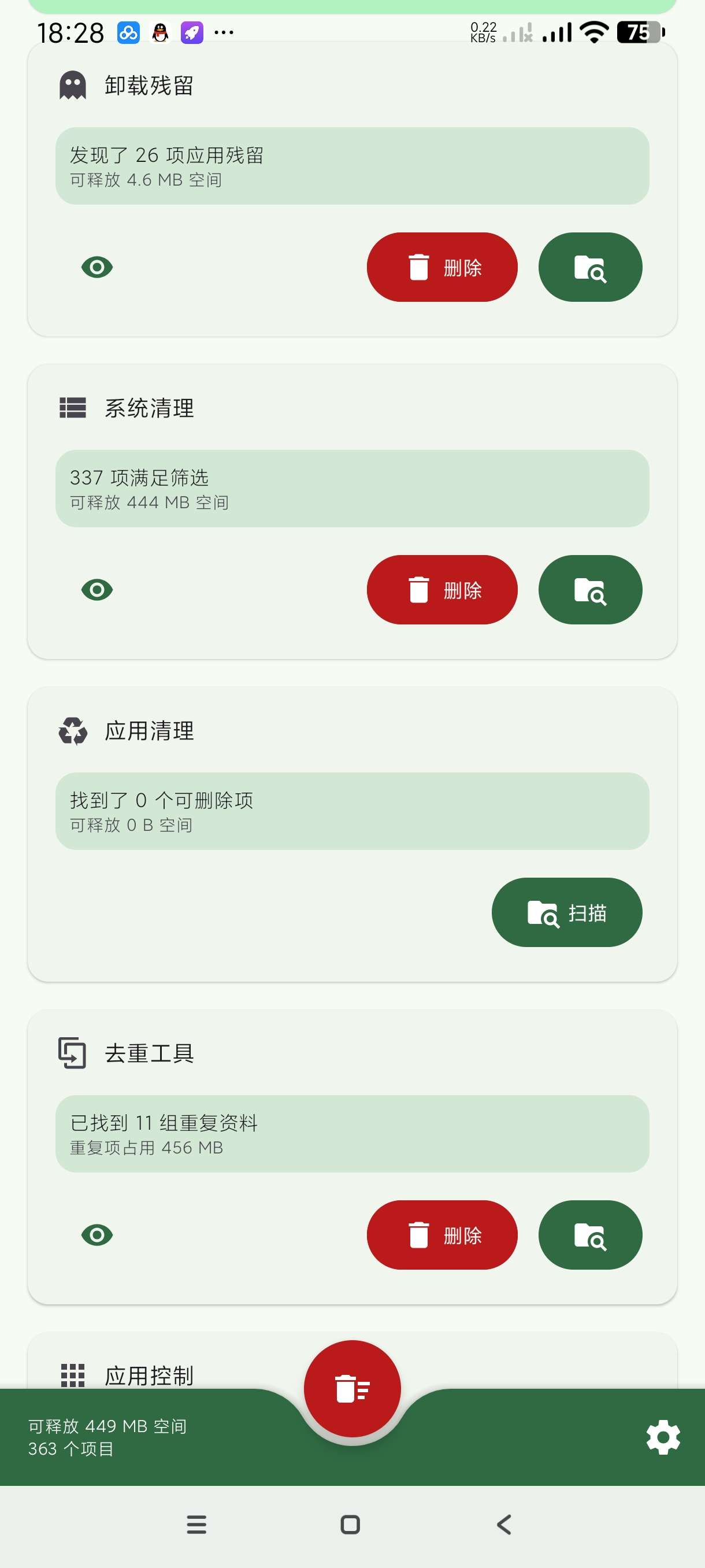Open the 应用控制 card
This screenshot has height=1568, width=705.
pos(149,1374)
